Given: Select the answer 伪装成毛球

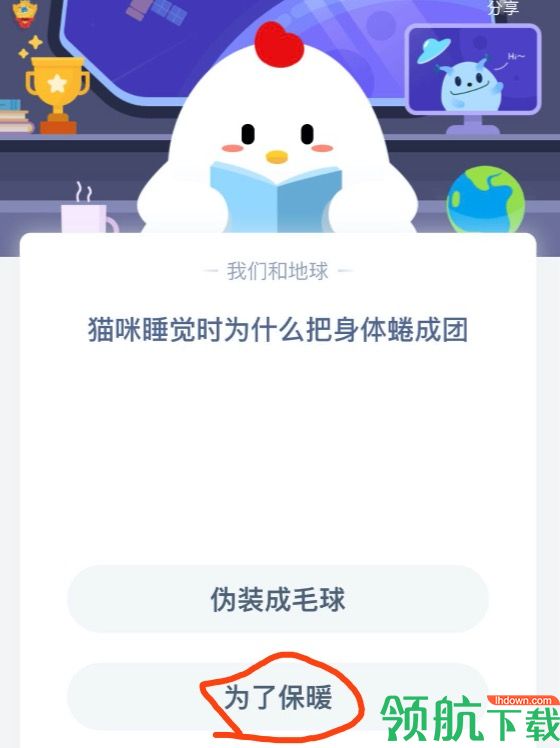Looking at the screenshot, I should pyautogui.click(x=278, y=599).
